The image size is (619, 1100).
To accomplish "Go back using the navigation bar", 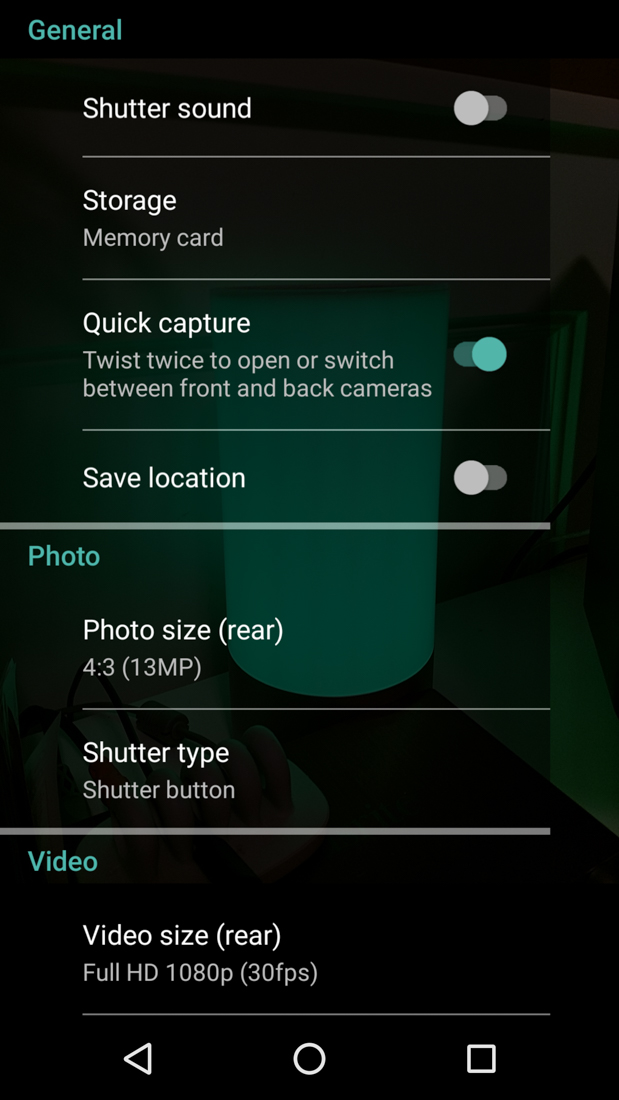I will (x=138, y=1058).
